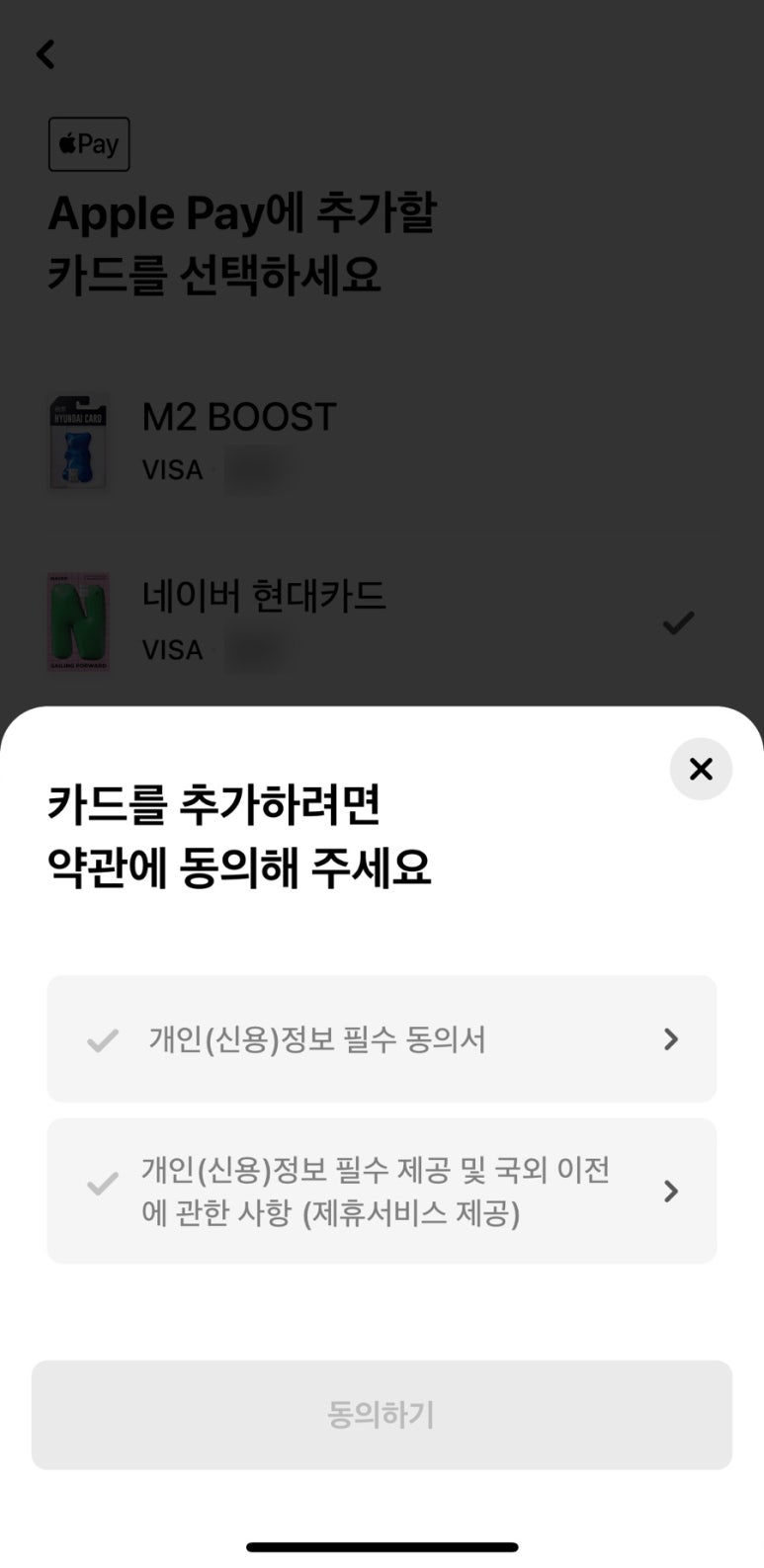764x1568 pixels.
Task: Close the terms agreement sheet
Action: (x=701, y=769)
